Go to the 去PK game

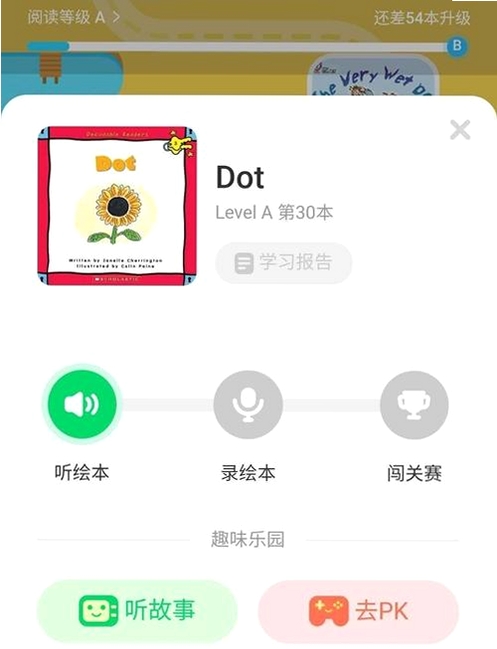(x=358, y=611)
